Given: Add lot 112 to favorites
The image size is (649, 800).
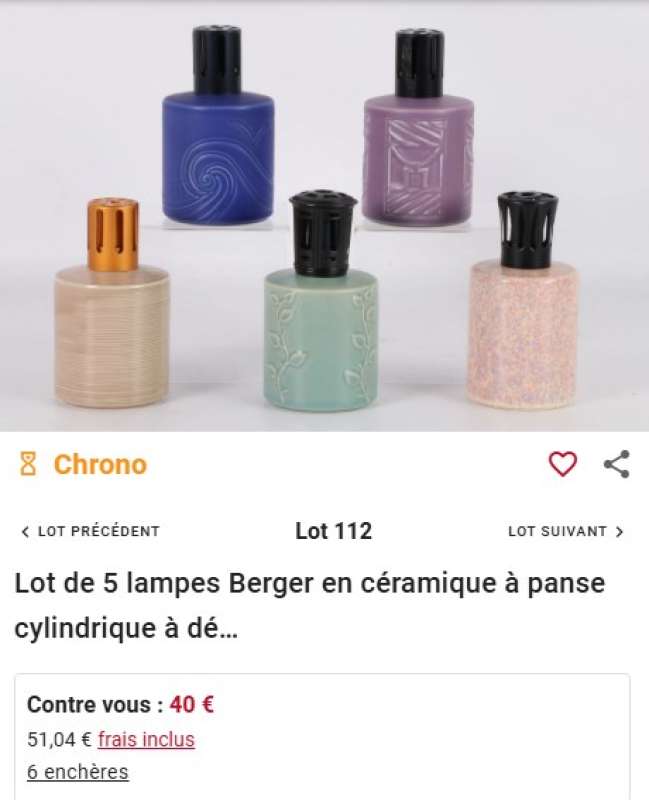Looking at the screenshot, I should click(x=563, y=464).
